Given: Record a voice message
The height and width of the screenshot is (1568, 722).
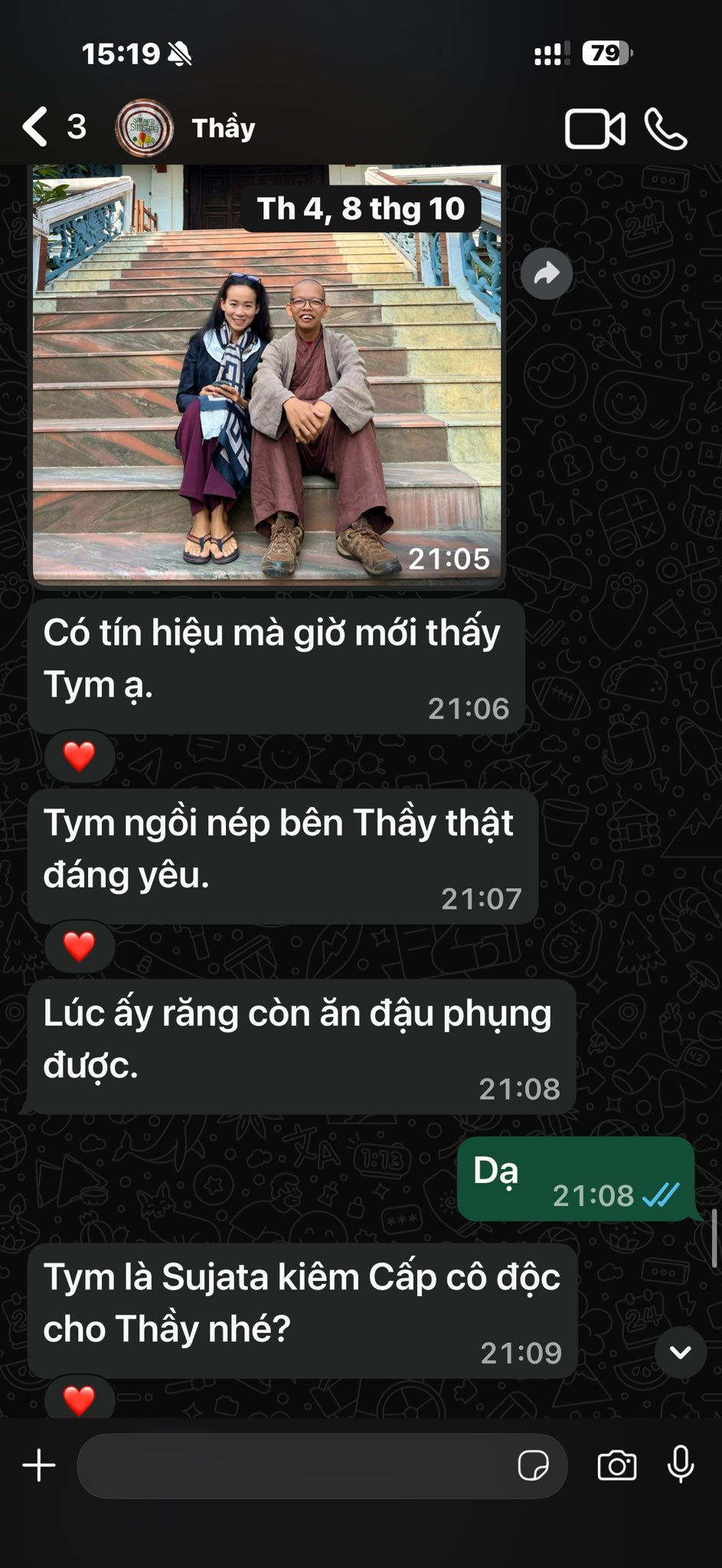Looking at the screenshot, I should pos(681,1466).
